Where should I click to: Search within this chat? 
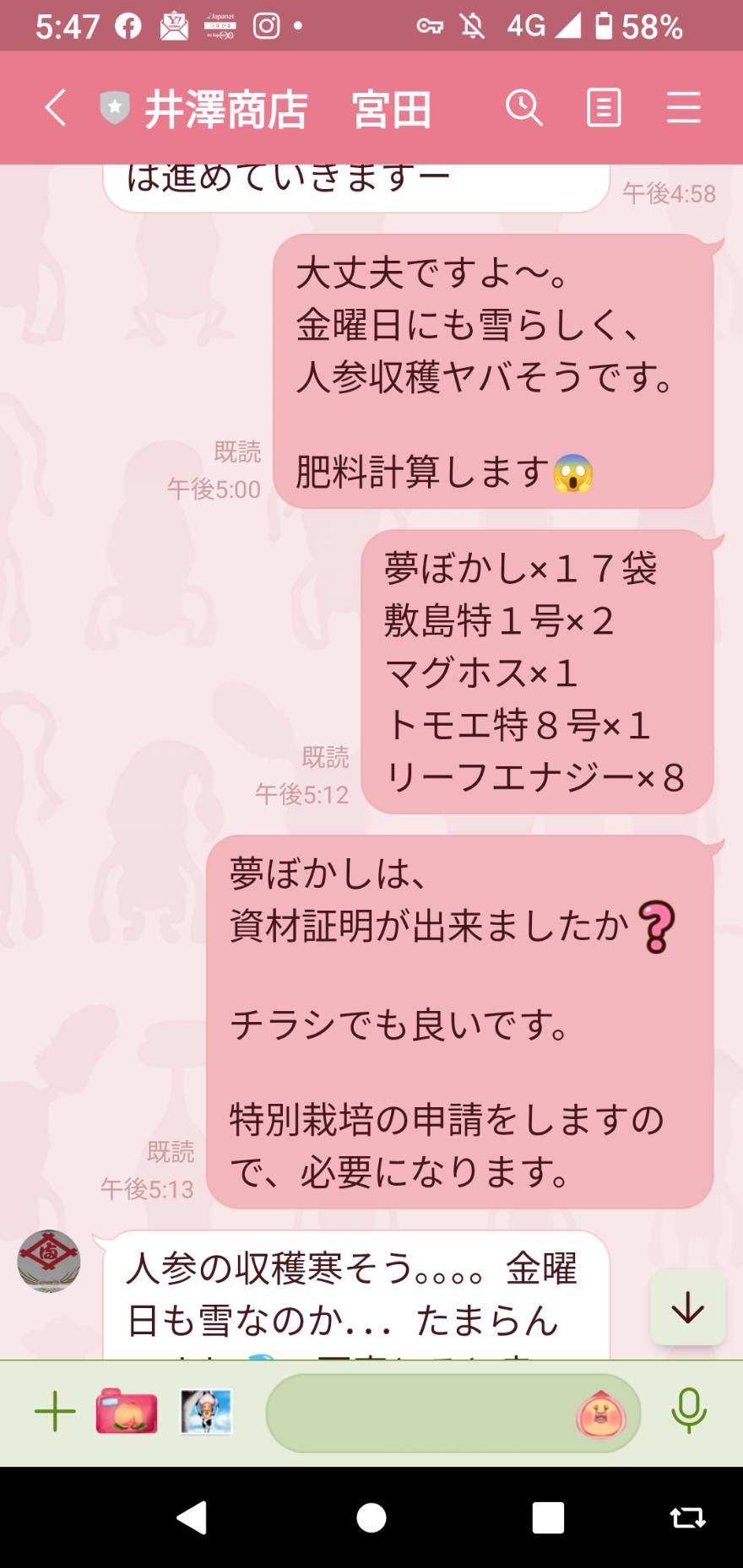tap(523, 108)
